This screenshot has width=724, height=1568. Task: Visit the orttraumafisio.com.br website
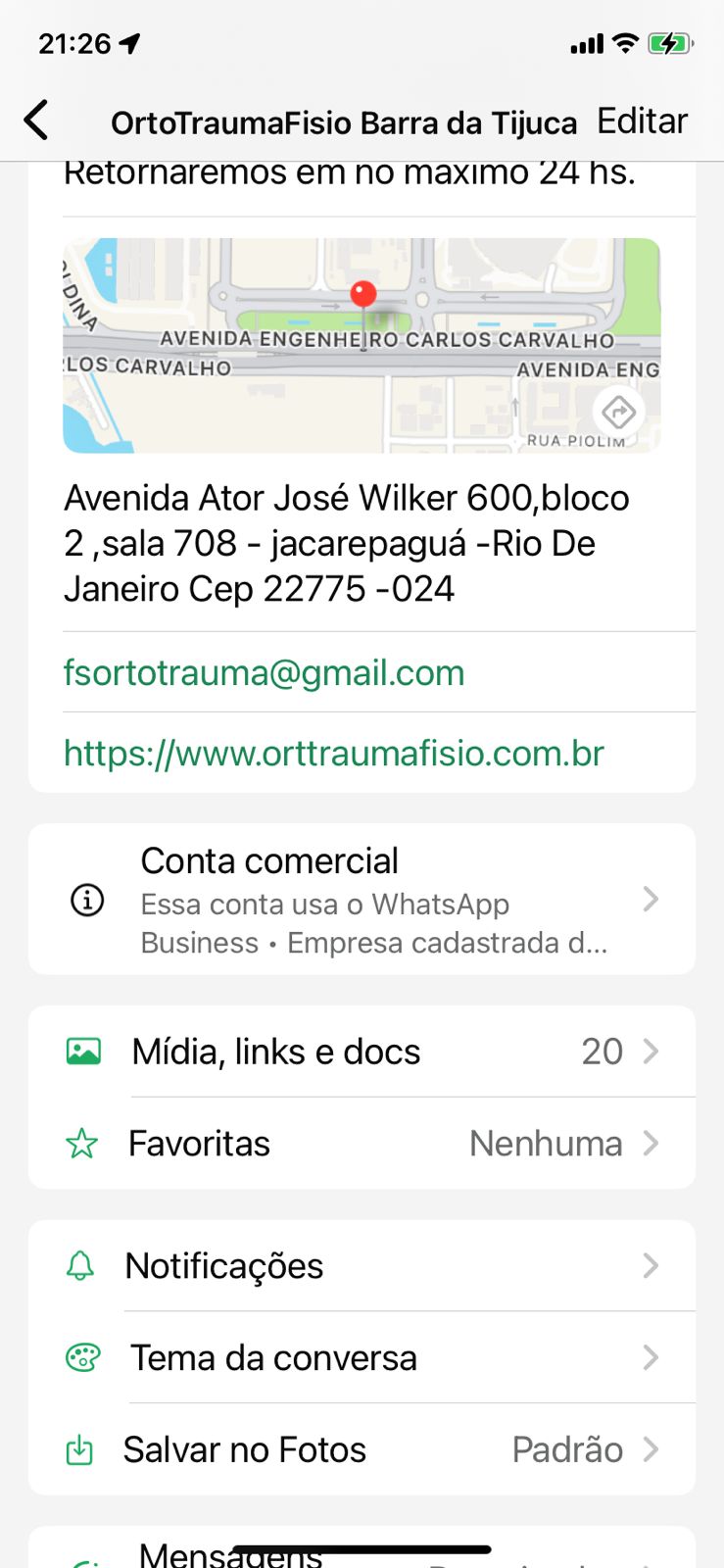tap(333, 754)
